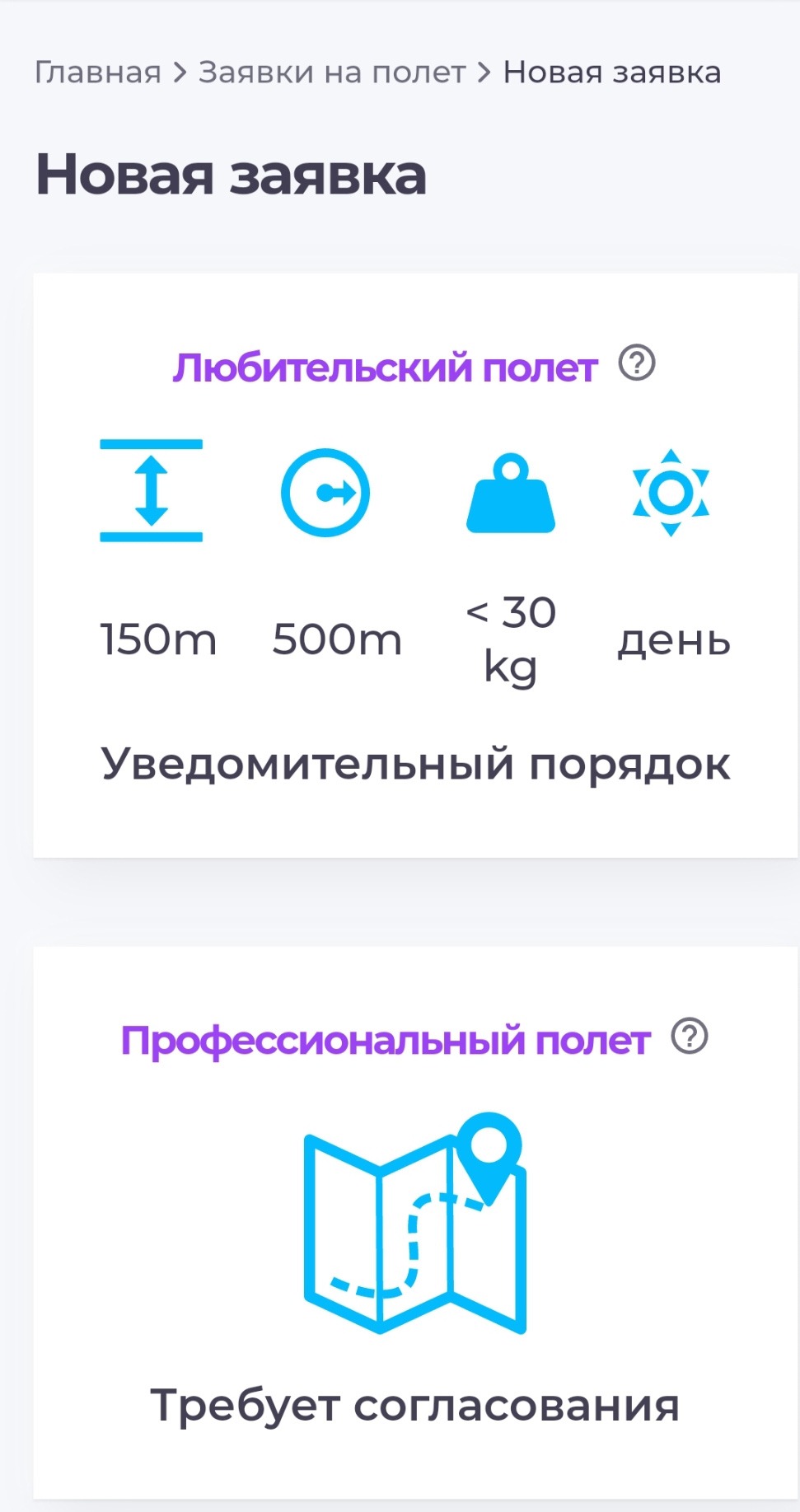Show help for Любительский полет
This screenshot has height=1512, width=800.
pyautogui.click(x=637, y=363)
